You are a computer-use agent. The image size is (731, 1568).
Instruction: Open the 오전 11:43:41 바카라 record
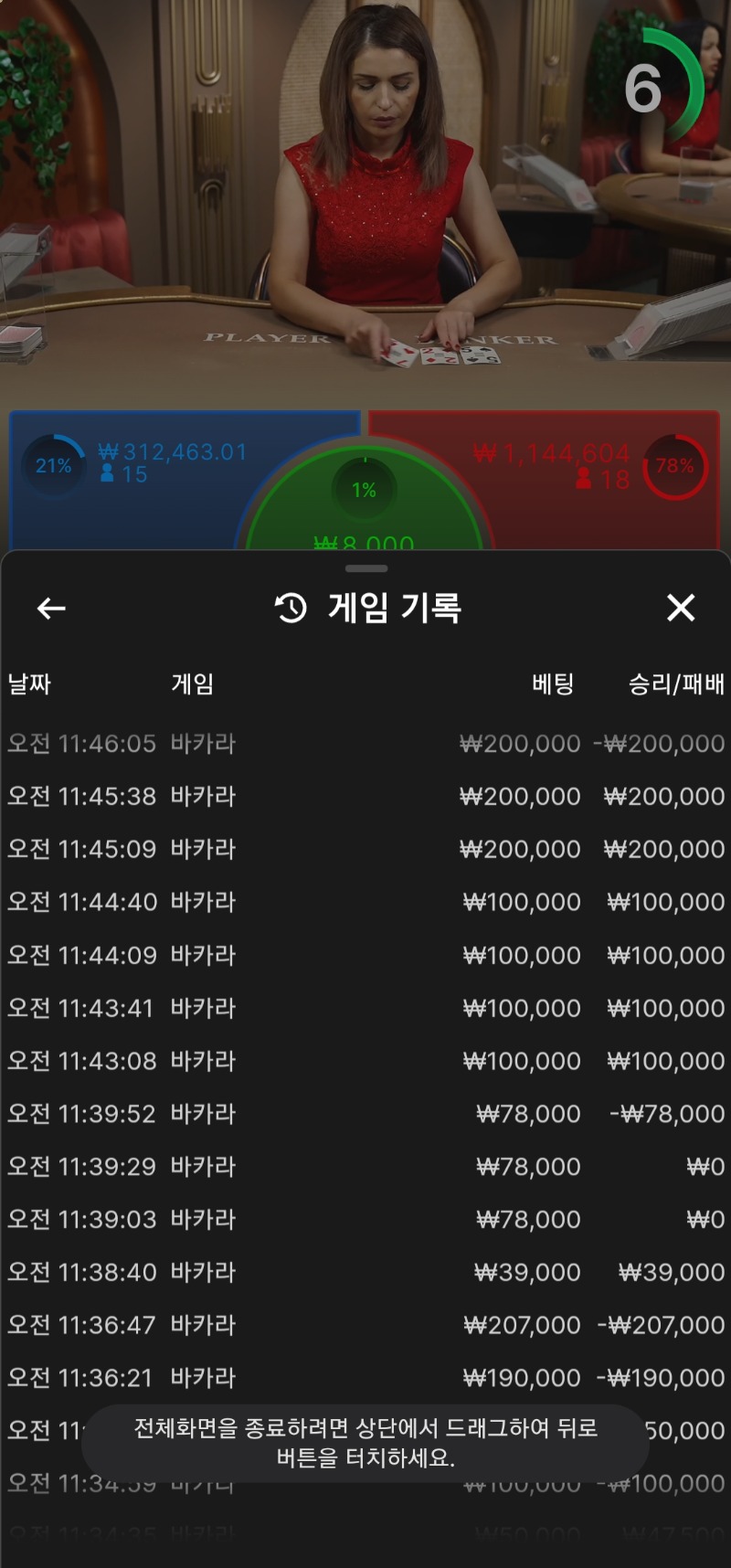click(365, 1009)
